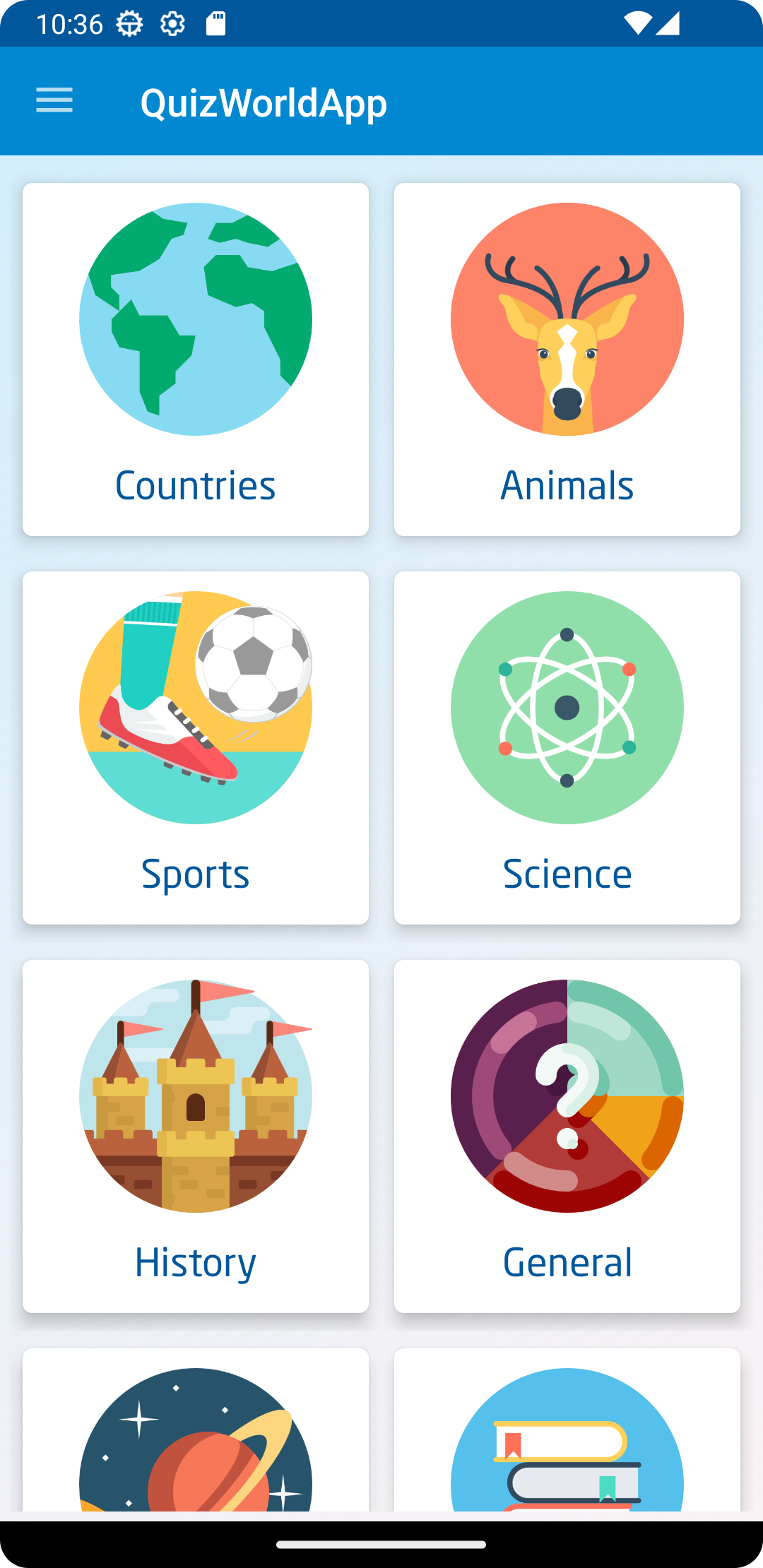
Task: Start the Sports quiz category
Action: coord(196,748)
